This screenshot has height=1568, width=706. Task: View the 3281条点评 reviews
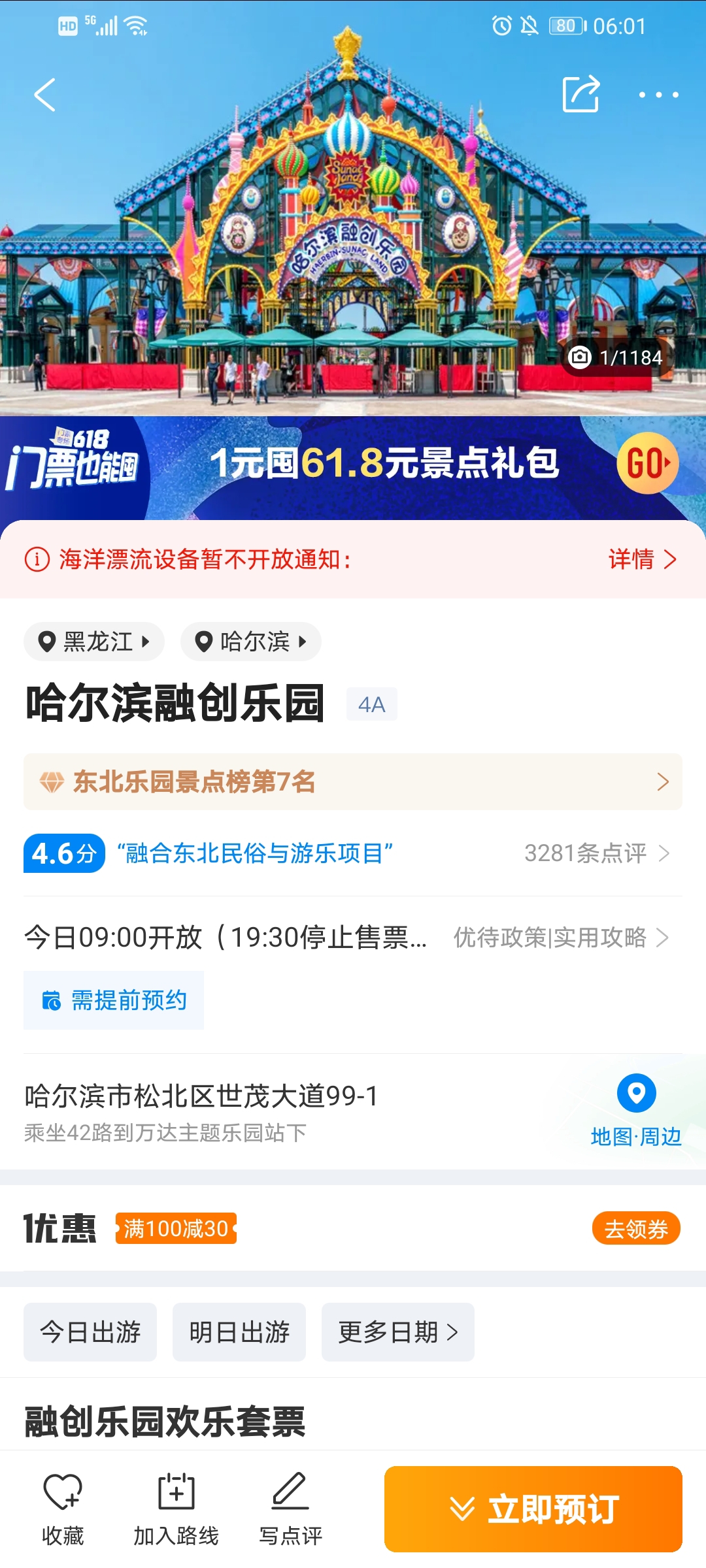[596, 853]
